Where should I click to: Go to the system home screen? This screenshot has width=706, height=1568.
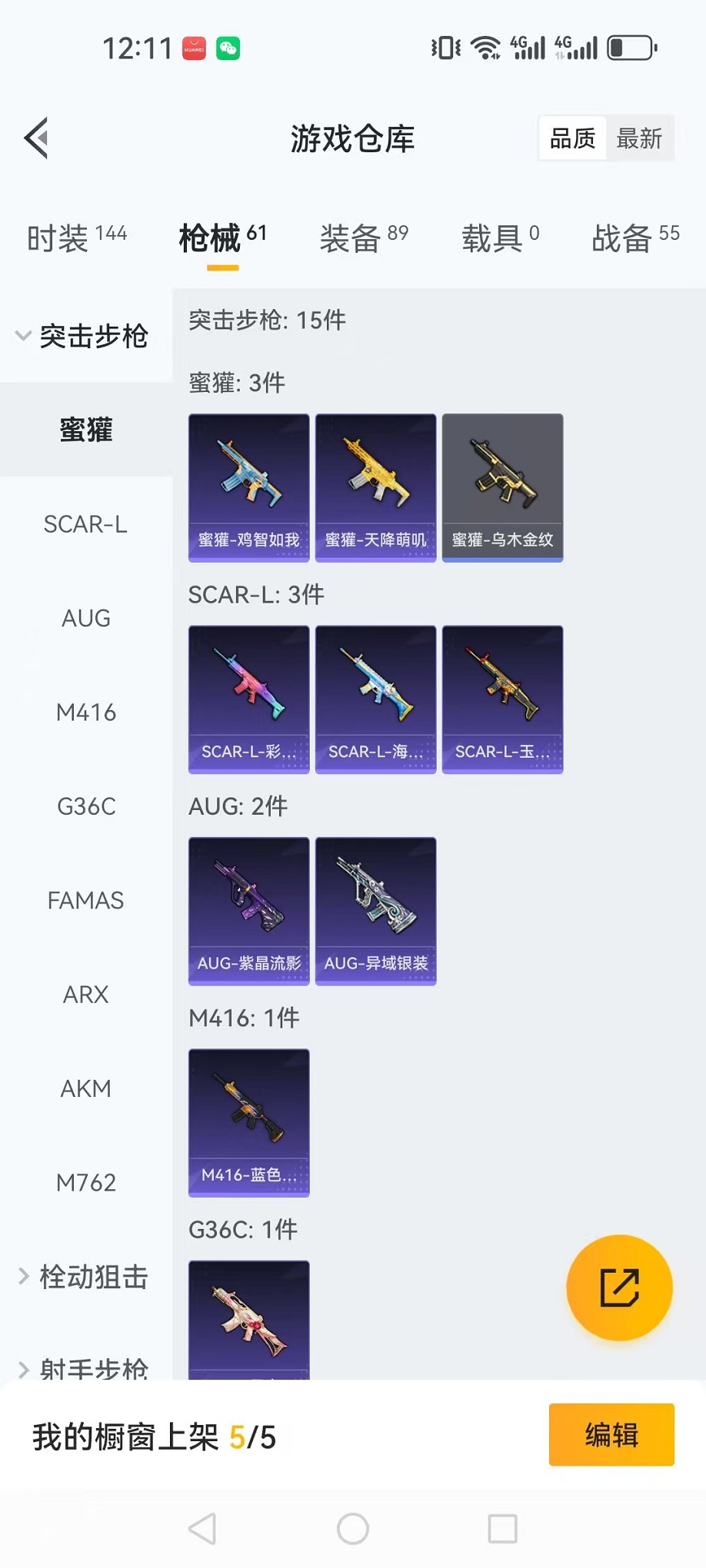pyautogui.click(x=353, y=1529)
